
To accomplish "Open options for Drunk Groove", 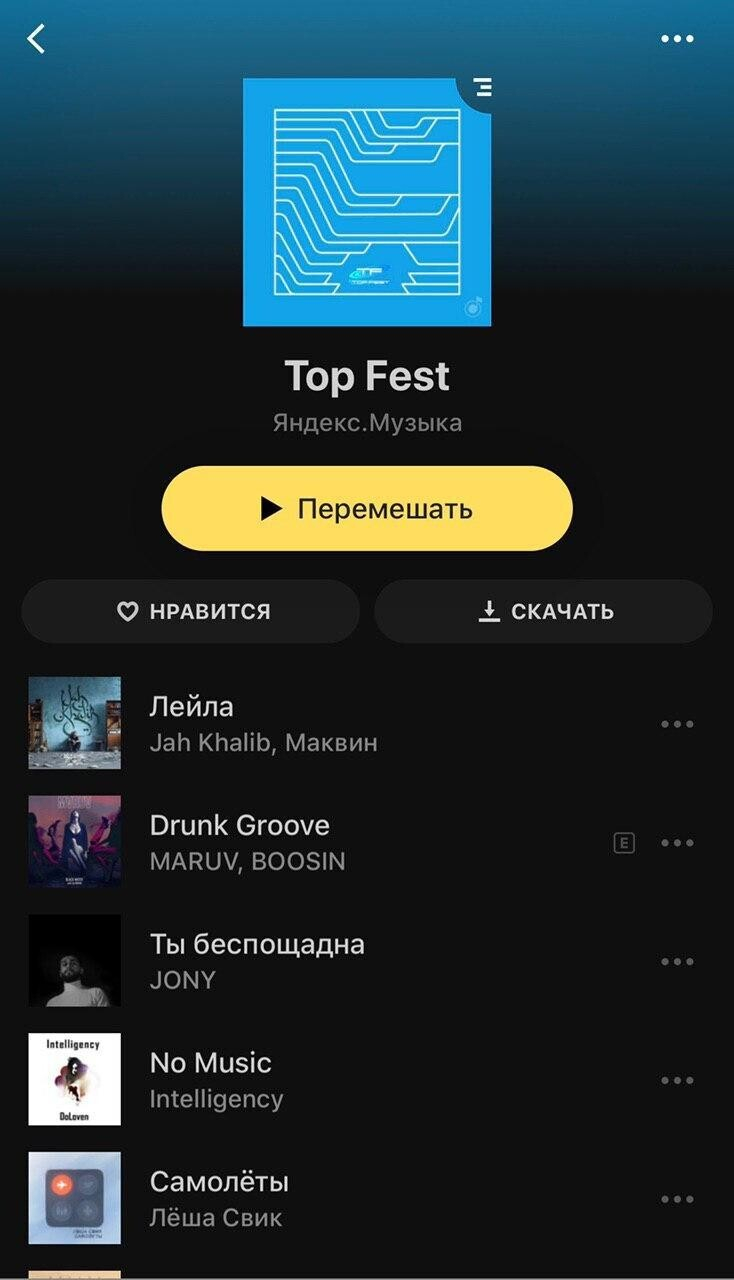I will (677, 843).
